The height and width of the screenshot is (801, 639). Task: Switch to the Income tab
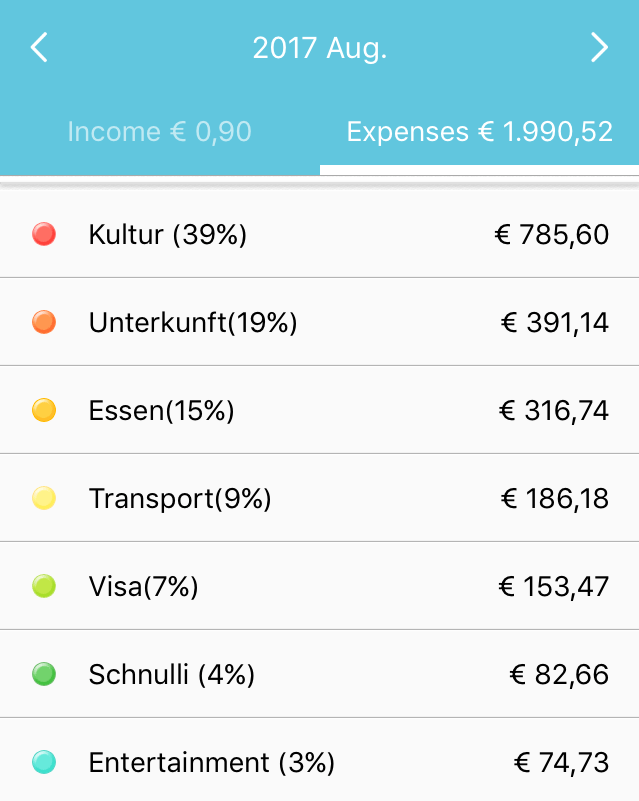coord(159,132)
